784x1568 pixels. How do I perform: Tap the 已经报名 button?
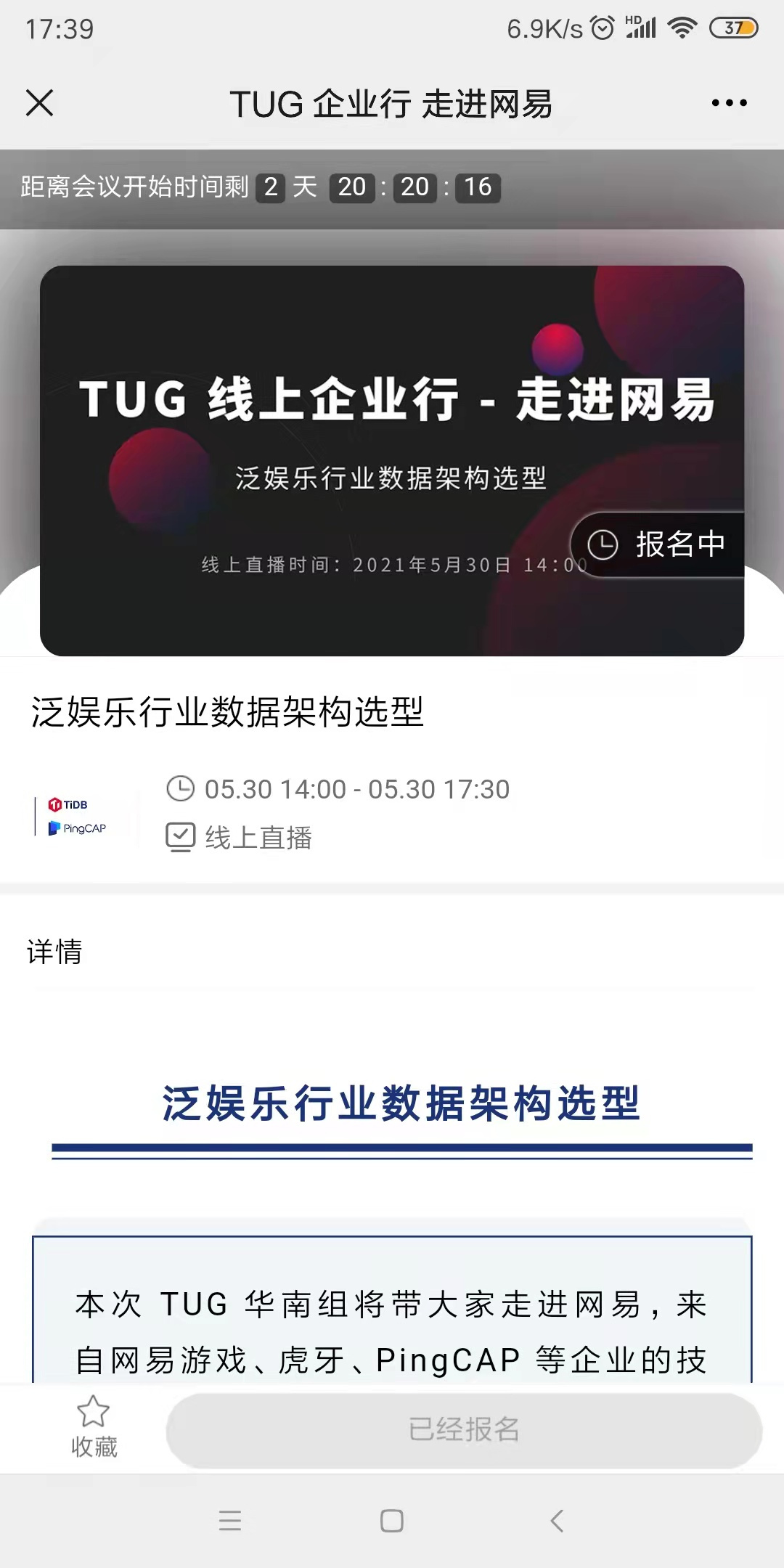click(464, 1430)
